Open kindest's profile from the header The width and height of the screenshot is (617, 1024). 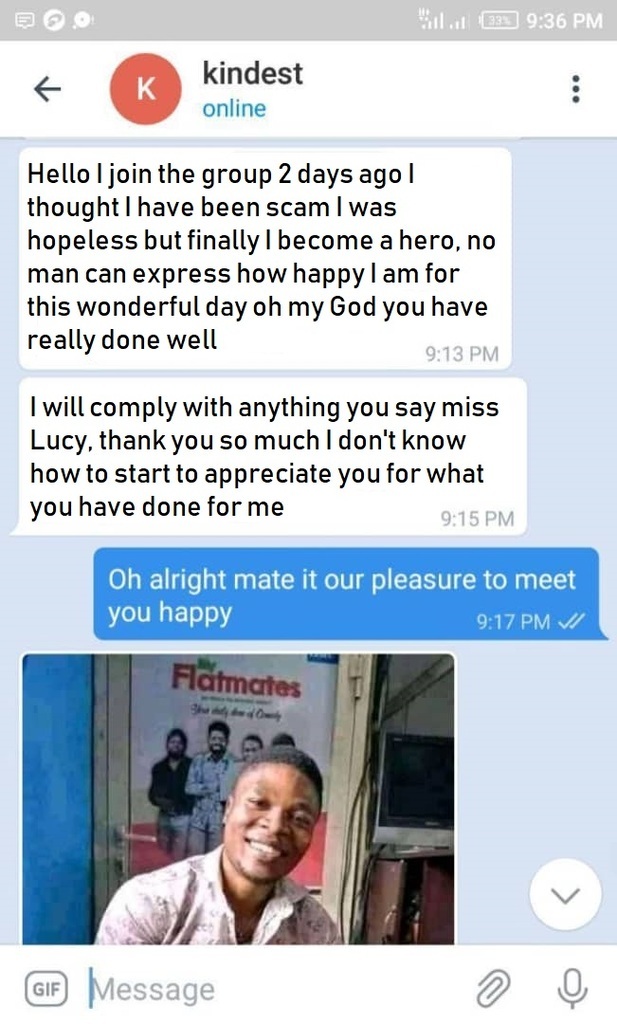click(x=250, y=89)
